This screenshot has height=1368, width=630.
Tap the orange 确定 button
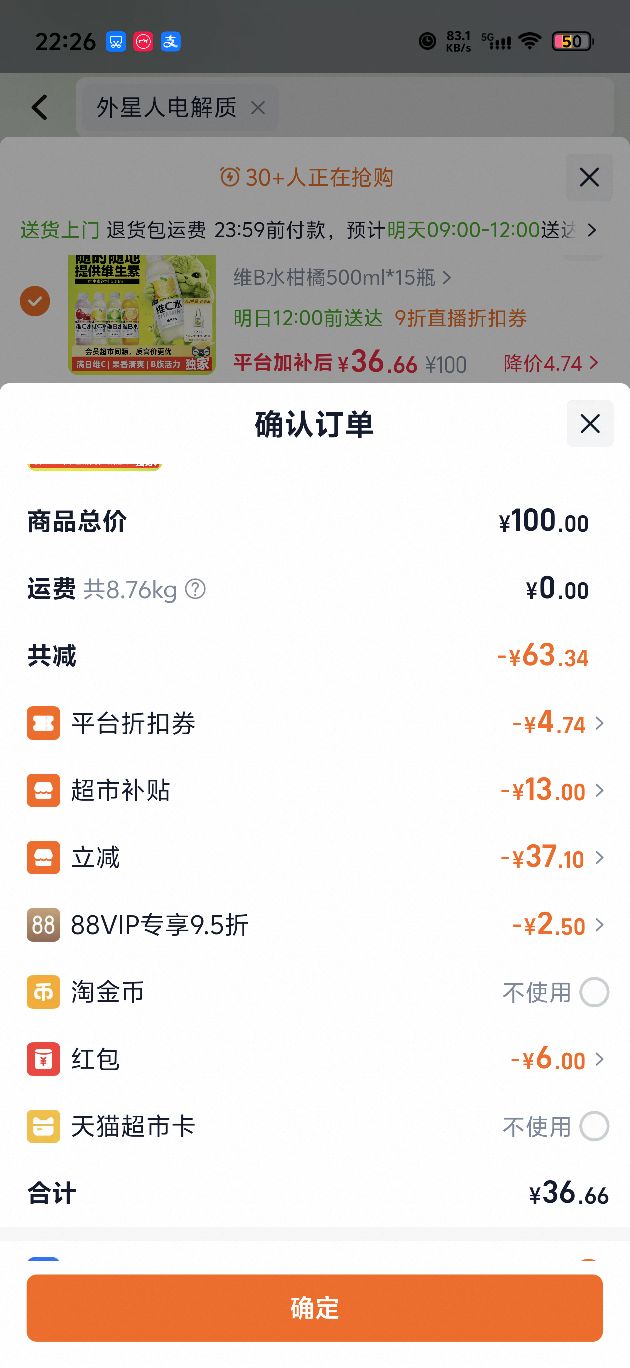[315, 1308]
